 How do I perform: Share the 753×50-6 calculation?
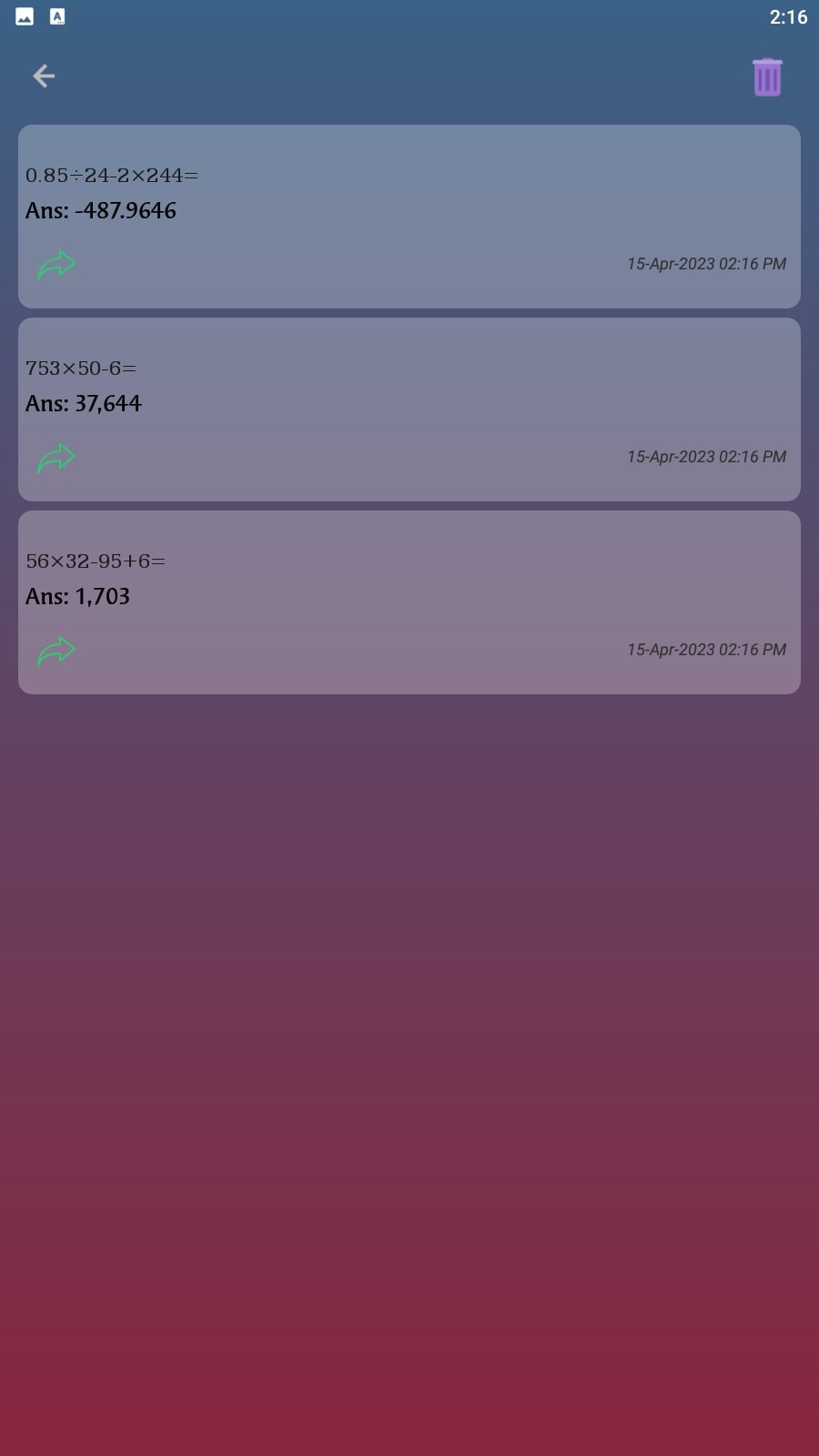pyautogui.click(x=56, y=458)
